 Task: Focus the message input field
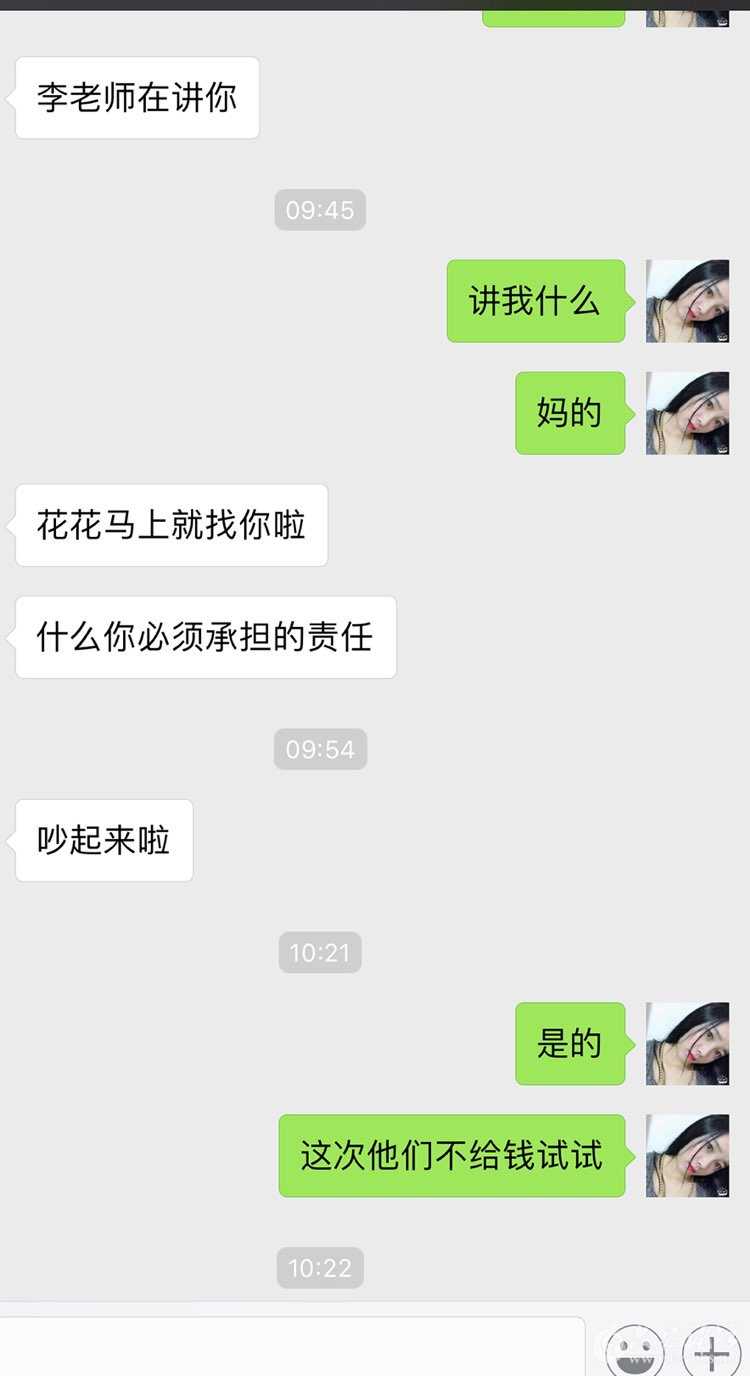(x=290, y=1348)
